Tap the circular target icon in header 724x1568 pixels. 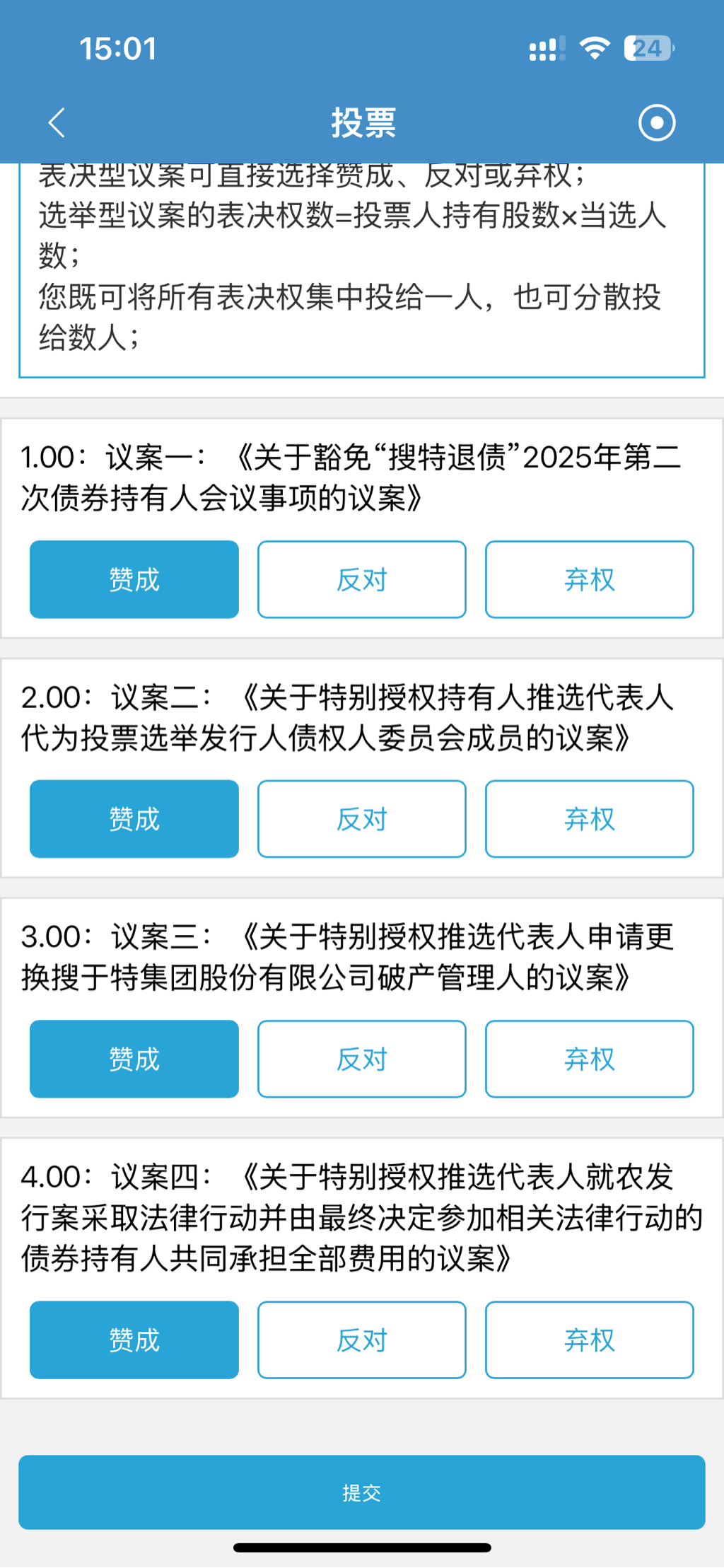[656, 122]
